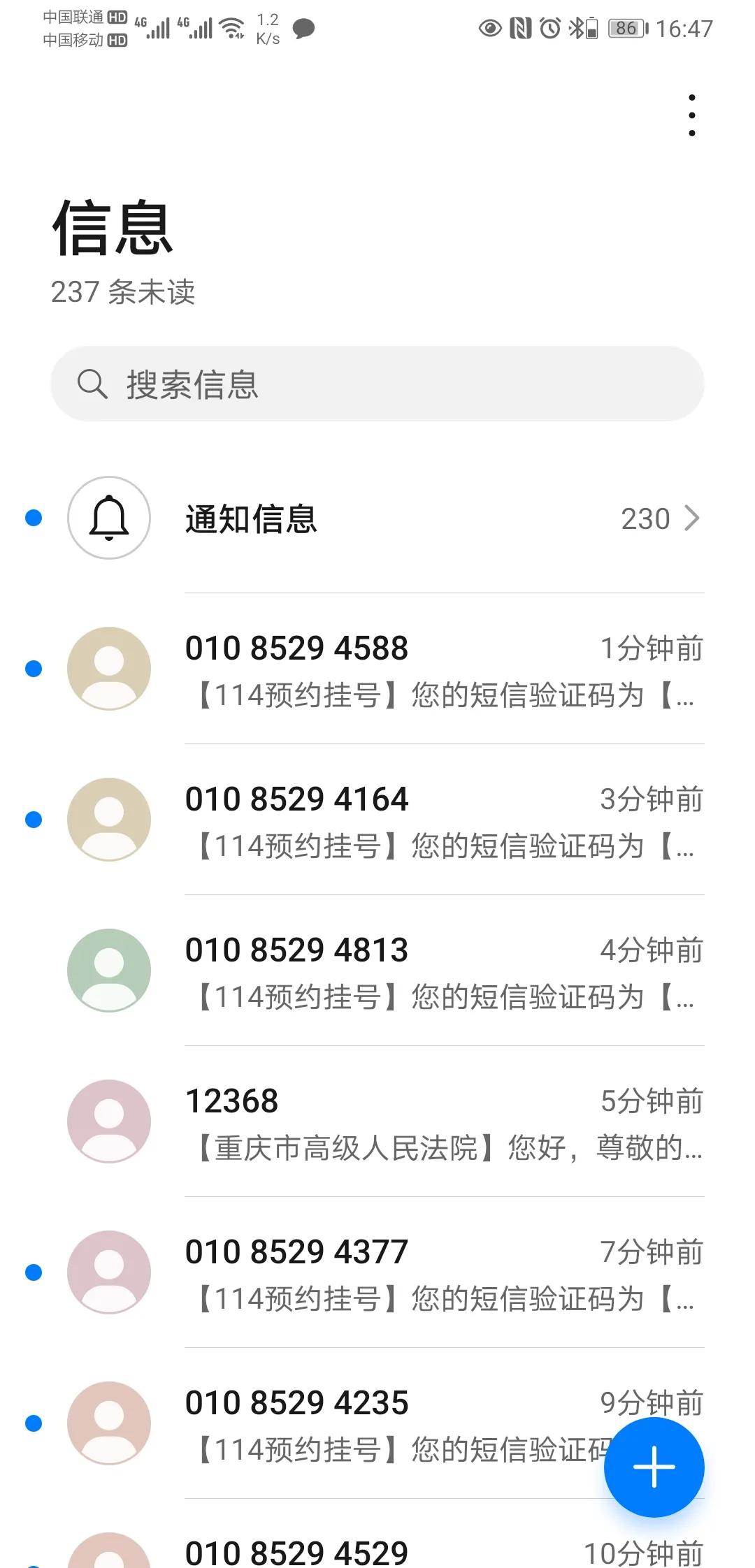Tap the Wi-Fi icon in the status bar
Screen dimensions: 755x1568
[x=231, y=27]
